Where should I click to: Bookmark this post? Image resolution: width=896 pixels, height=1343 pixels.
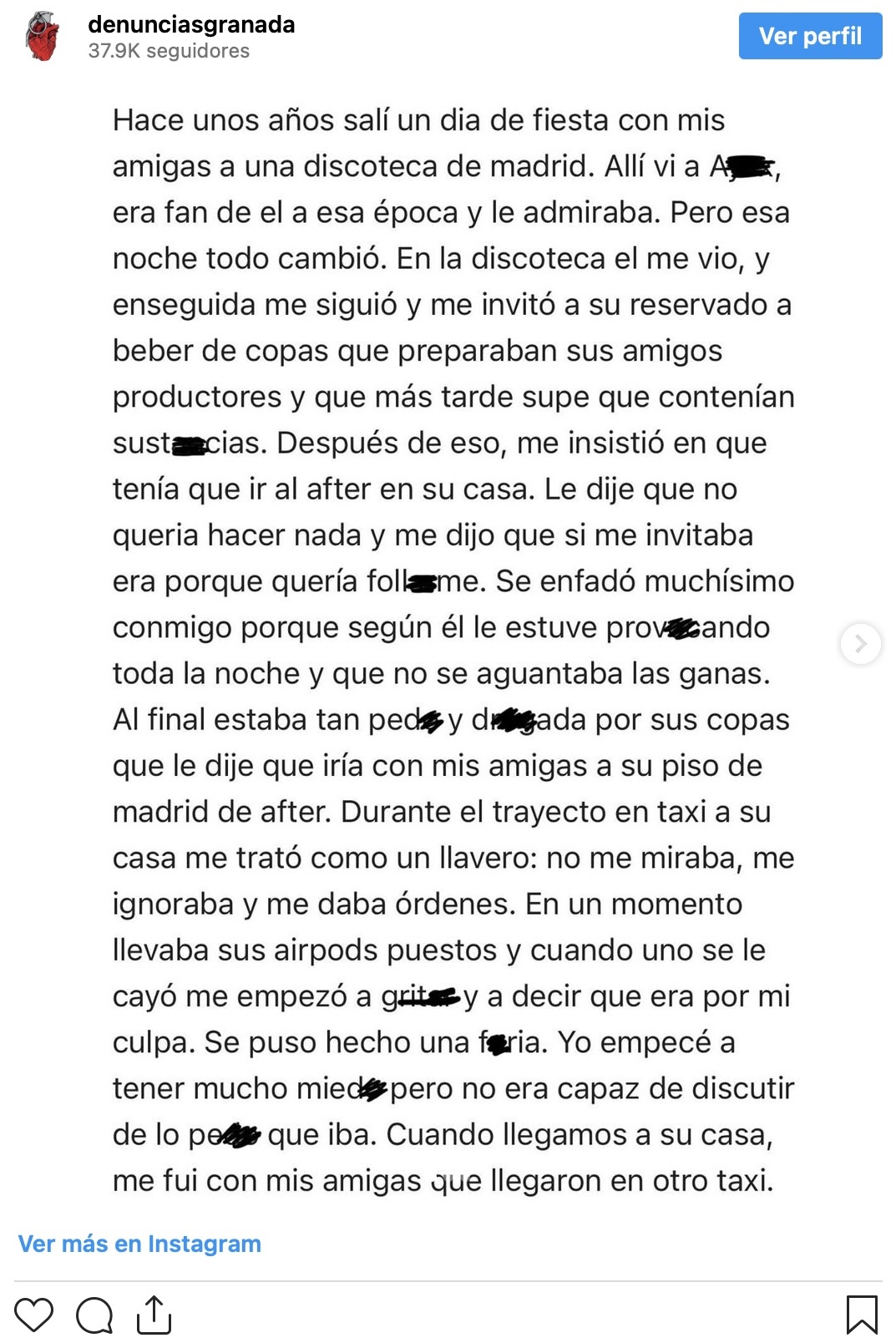point(861,1315)
